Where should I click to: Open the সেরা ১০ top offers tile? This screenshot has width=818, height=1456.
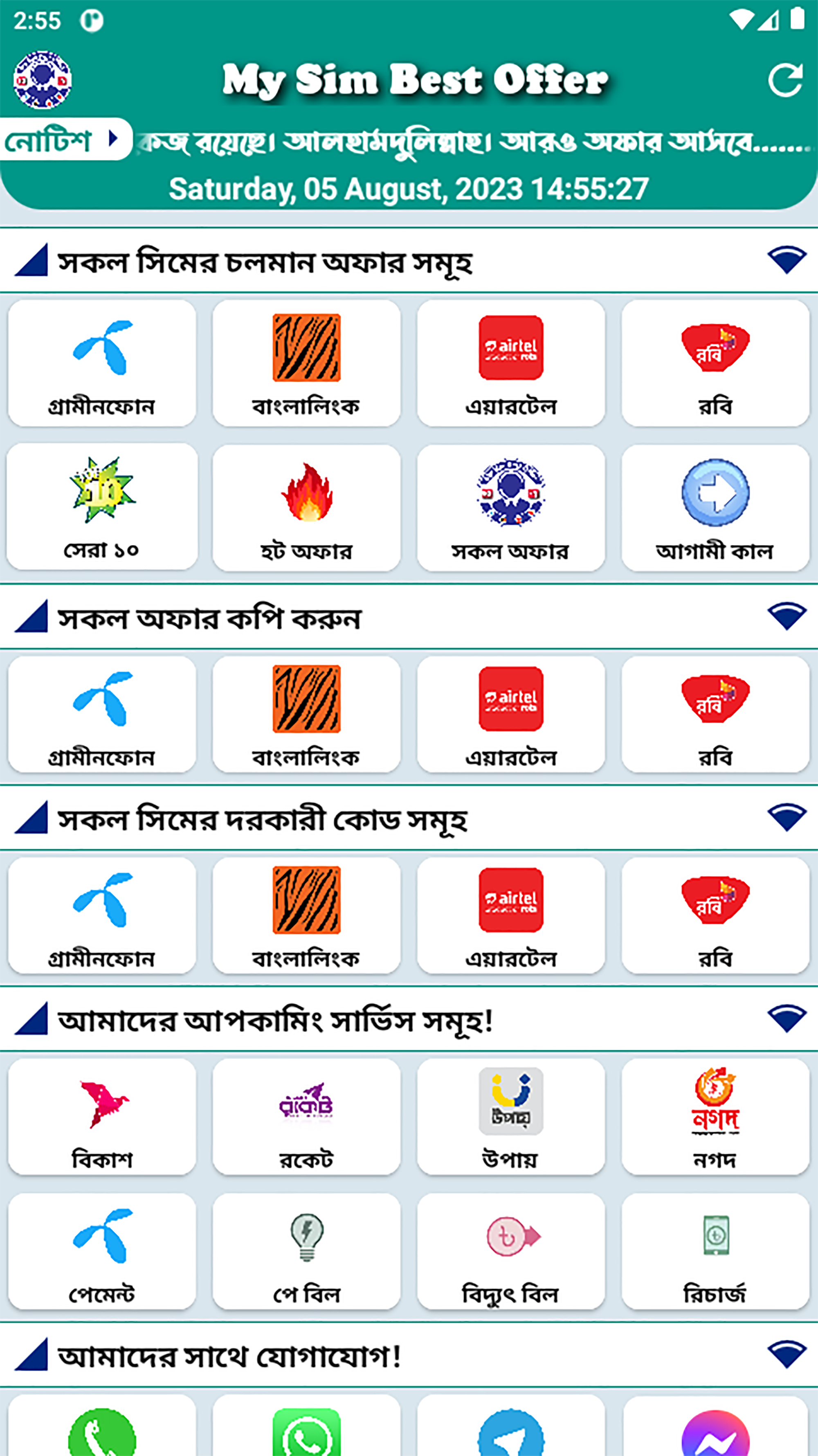click(102, 507)
